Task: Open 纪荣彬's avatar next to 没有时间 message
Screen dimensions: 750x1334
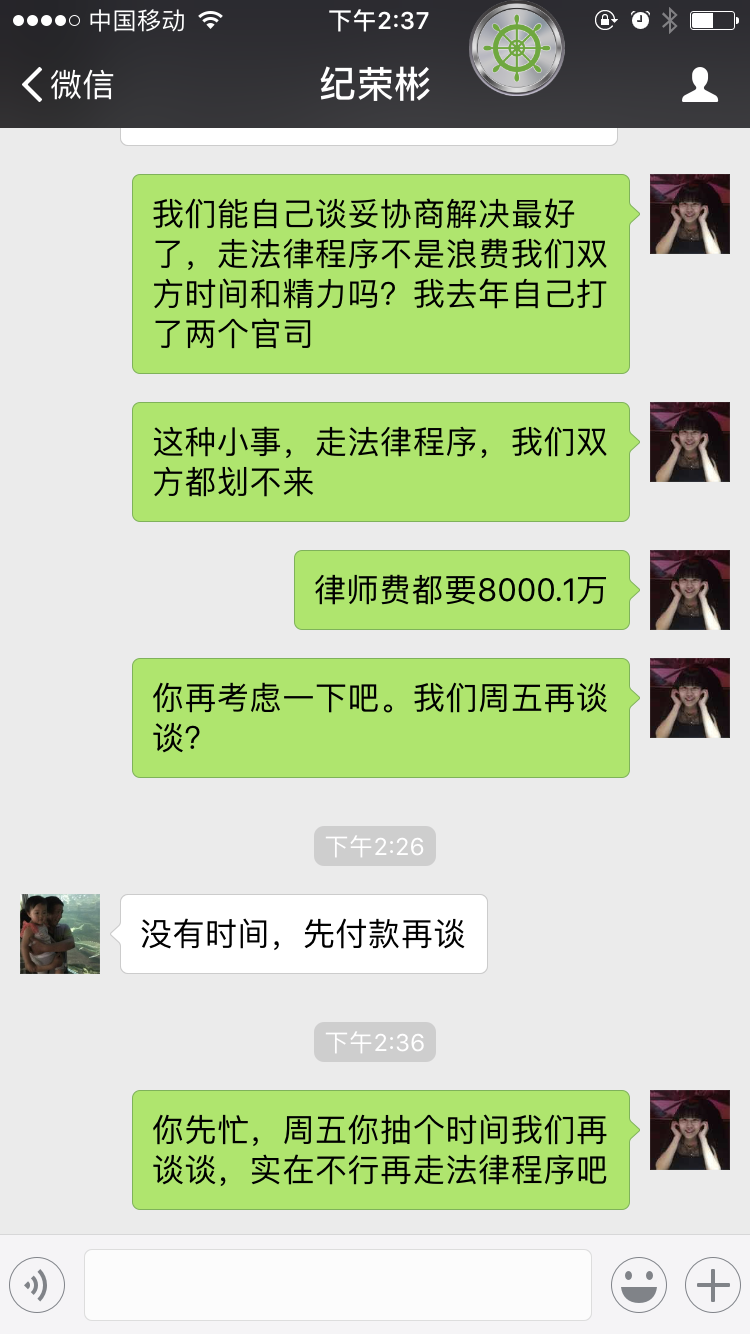Action: click(x=60, y=934)
